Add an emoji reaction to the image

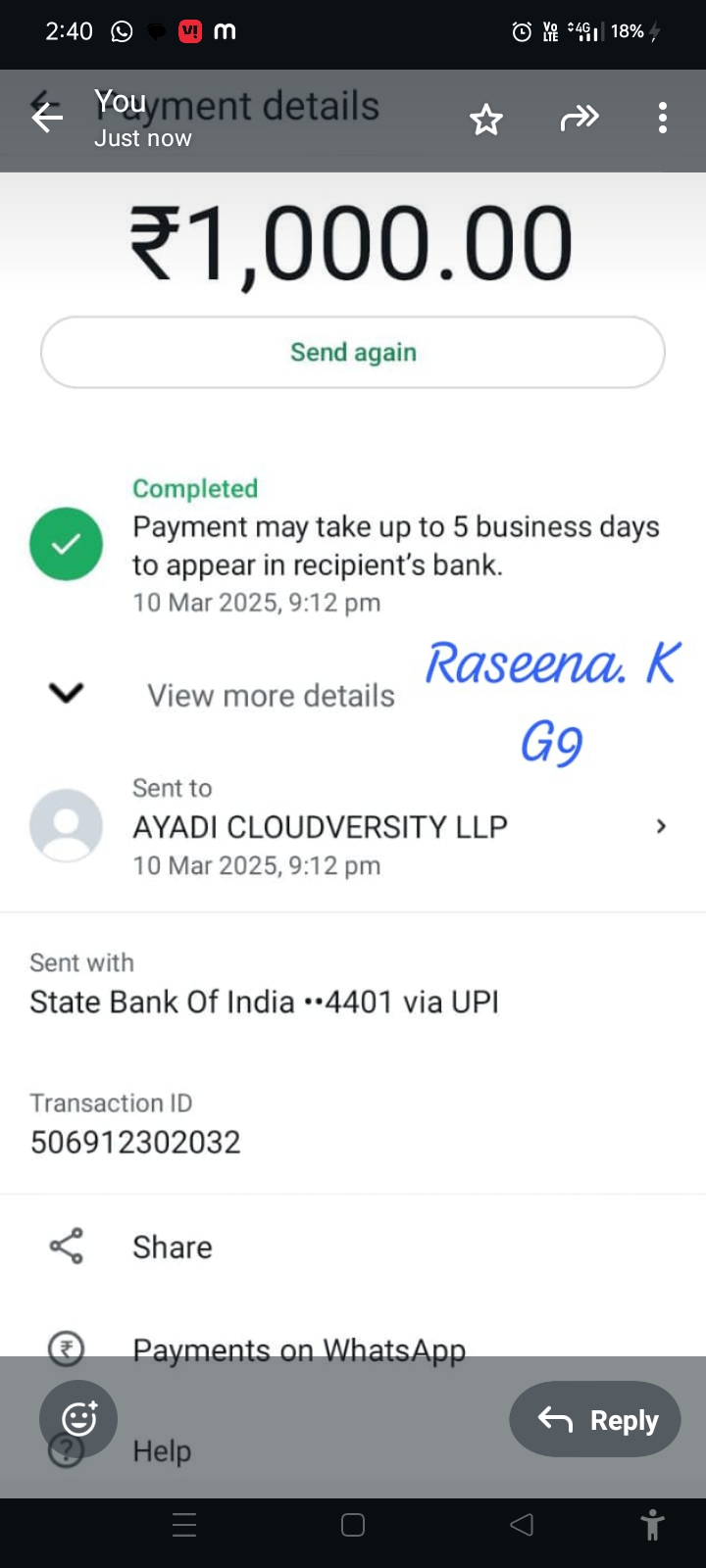[78, 1418]
